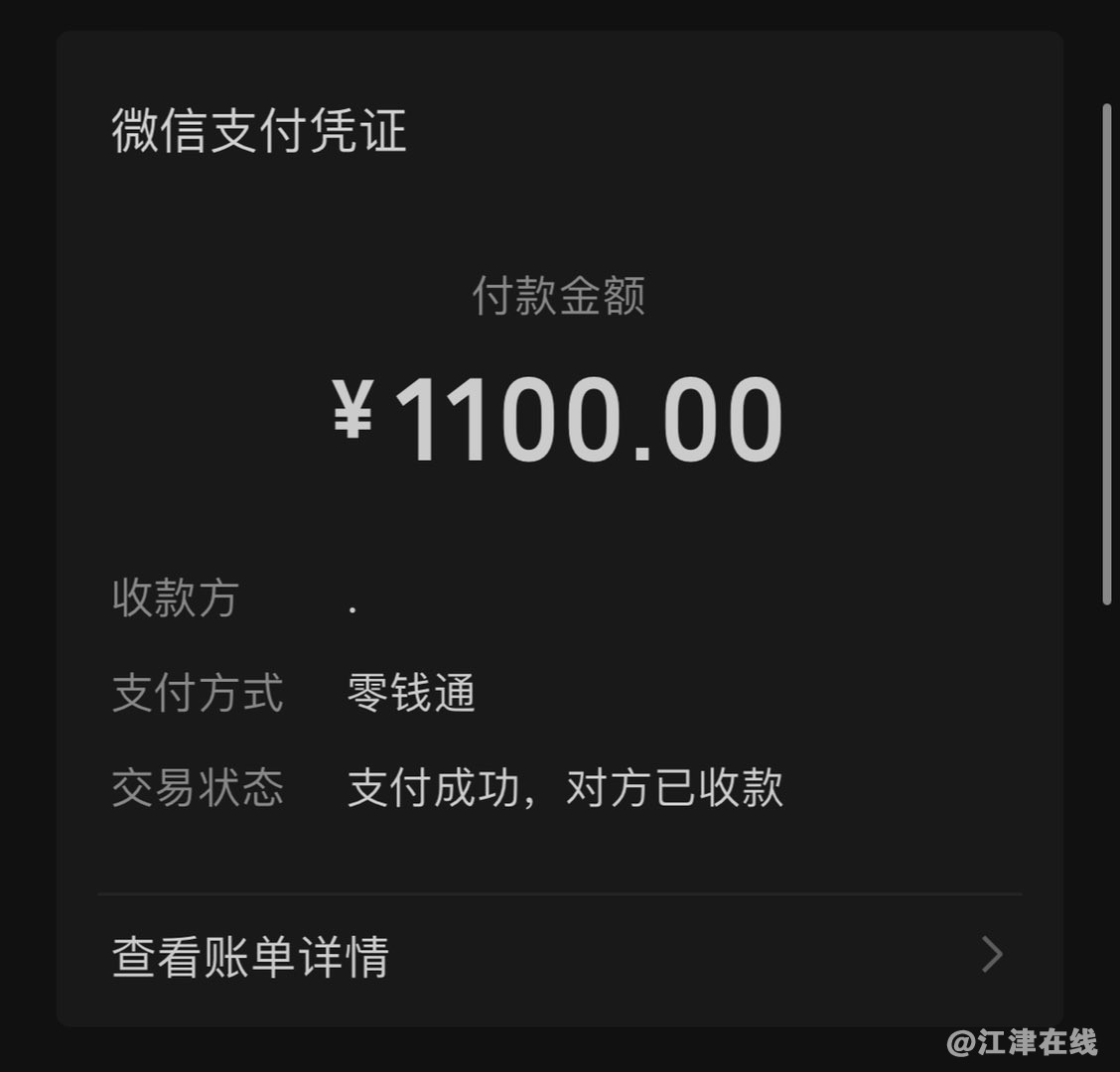Open 查看账单详情 bill details
This screenshot has width=1120, height=1072.
(x=558, y=956)
